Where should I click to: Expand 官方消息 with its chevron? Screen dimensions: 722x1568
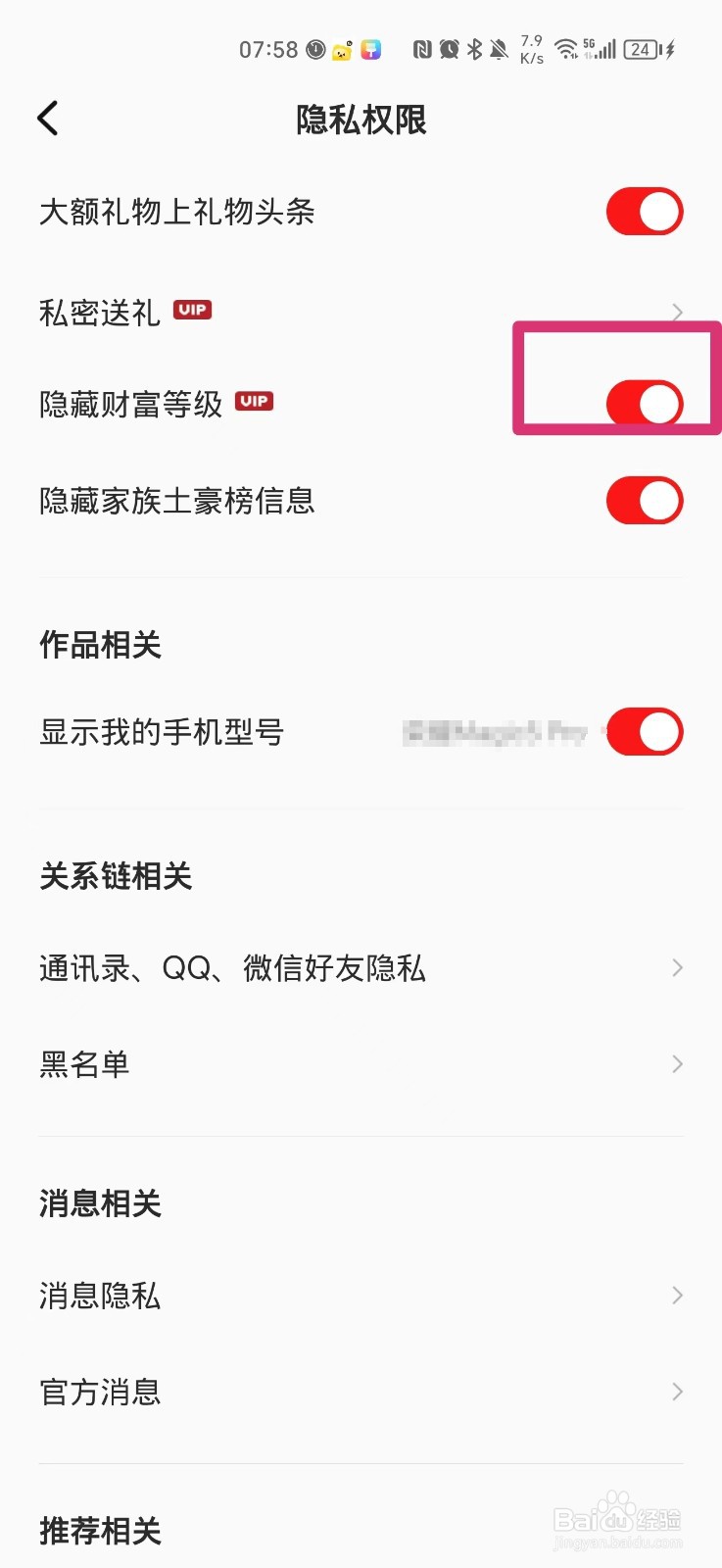[x=676, y=1391]
